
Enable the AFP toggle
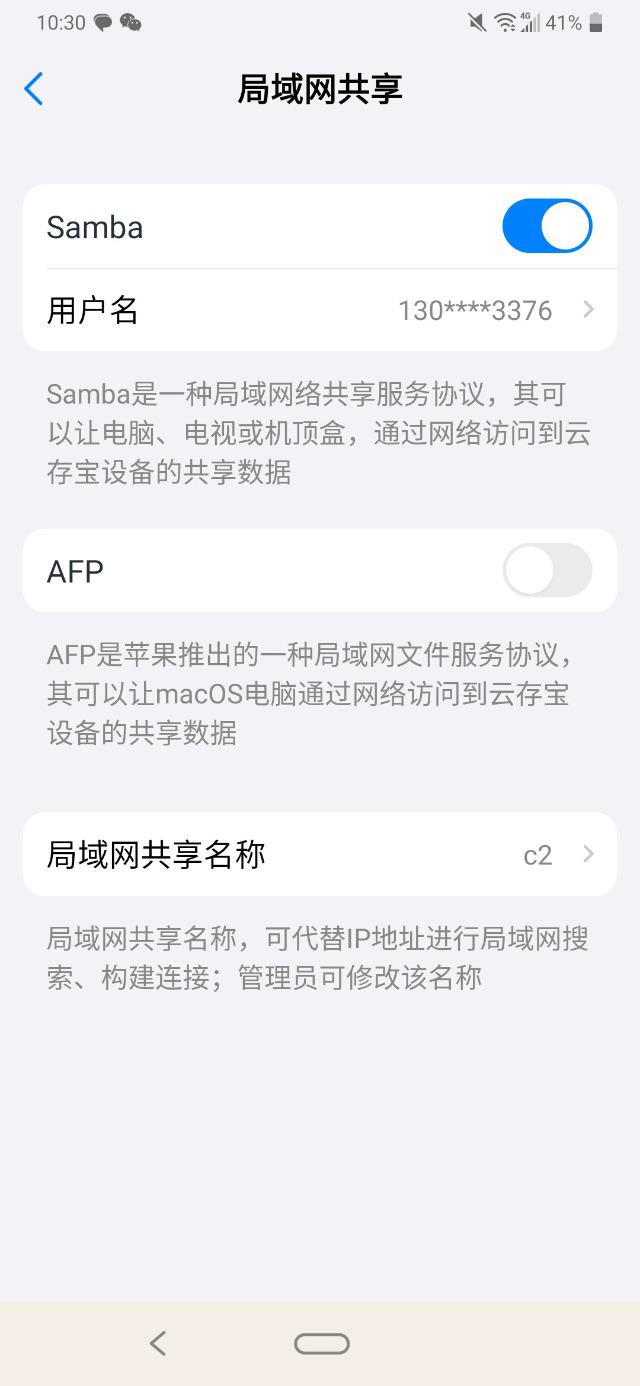pyautogui.click(x=546, y=570)
